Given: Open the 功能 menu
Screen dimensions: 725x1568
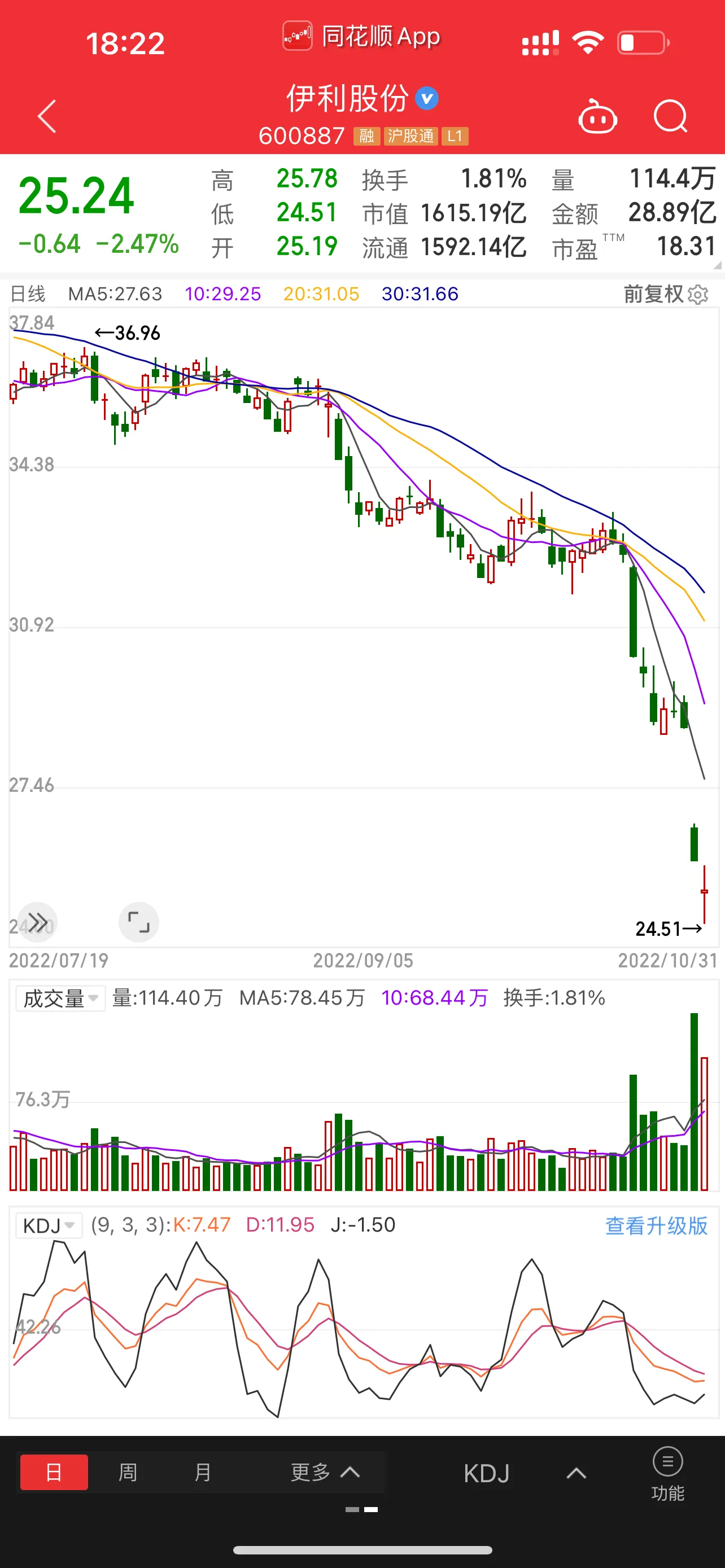Looking at the screenshot, I should click(x=667, y=1474).
